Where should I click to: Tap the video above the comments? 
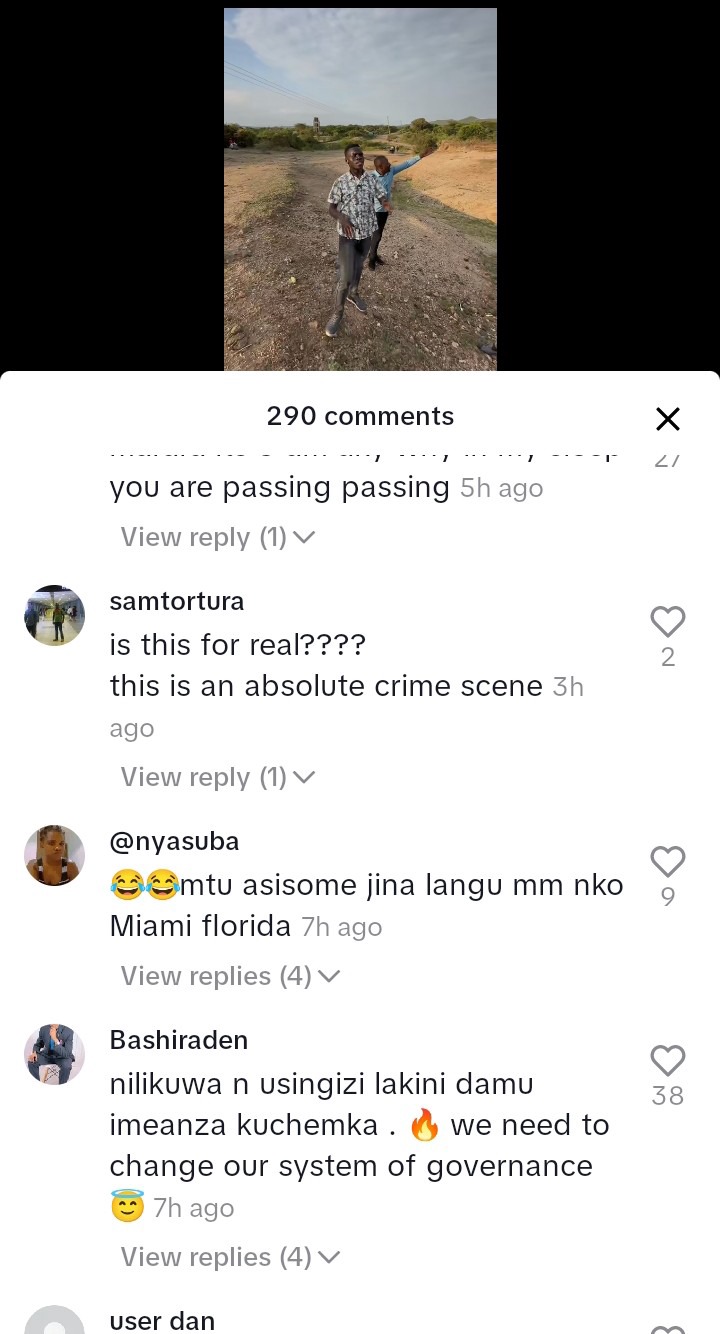pos(360,190)
